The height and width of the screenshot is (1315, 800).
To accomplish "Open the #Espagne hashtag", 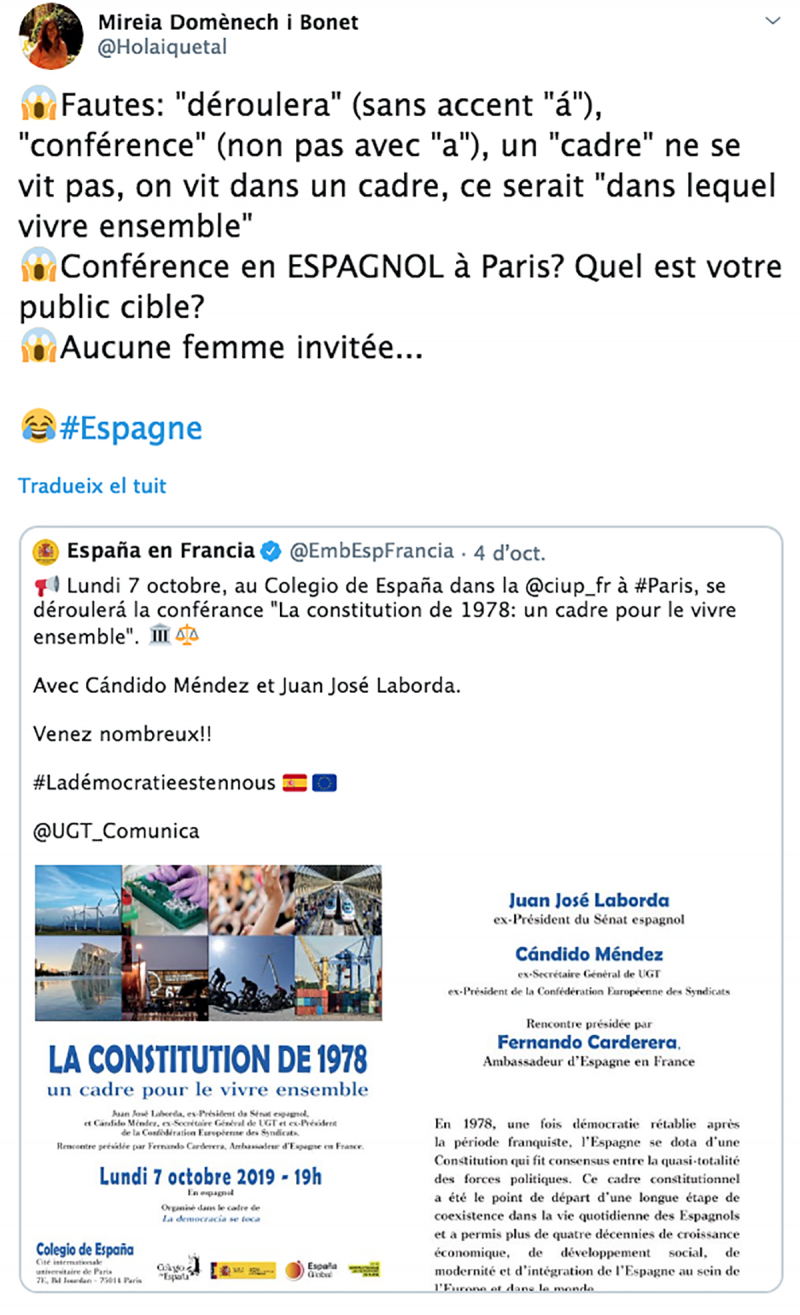I will [130, 428].
